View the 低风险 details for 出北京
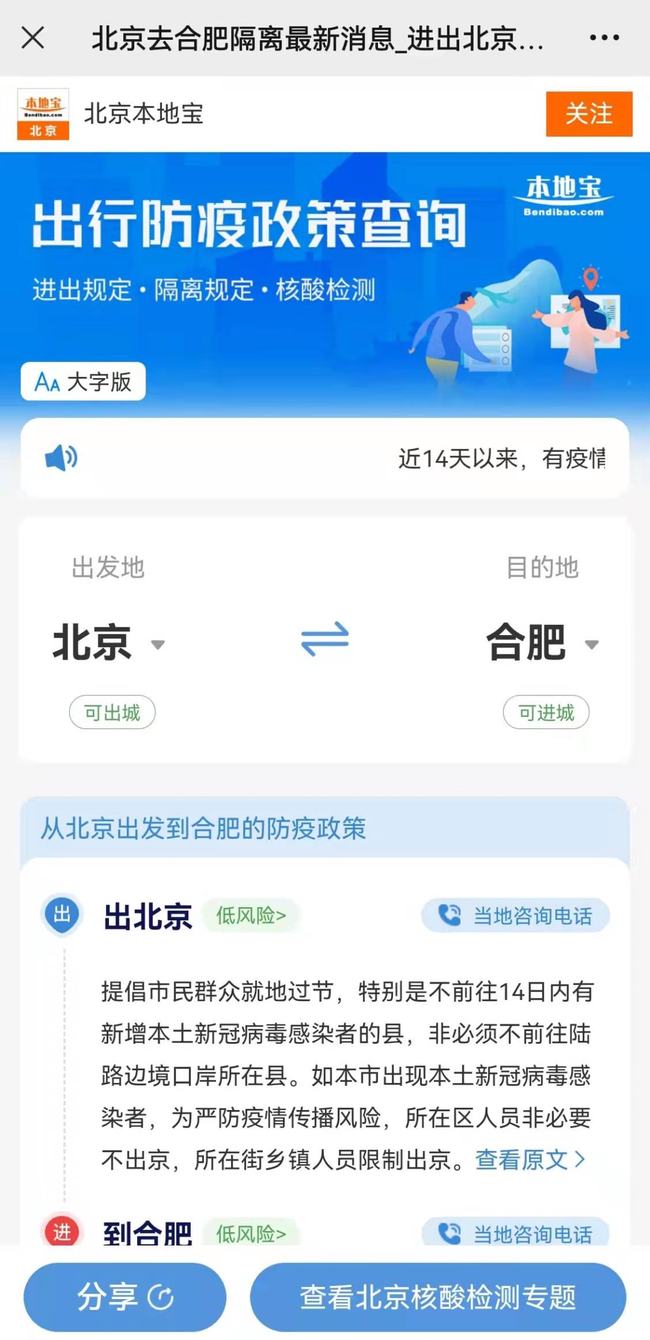The image size is (650, 1340). tap(251, 915)
